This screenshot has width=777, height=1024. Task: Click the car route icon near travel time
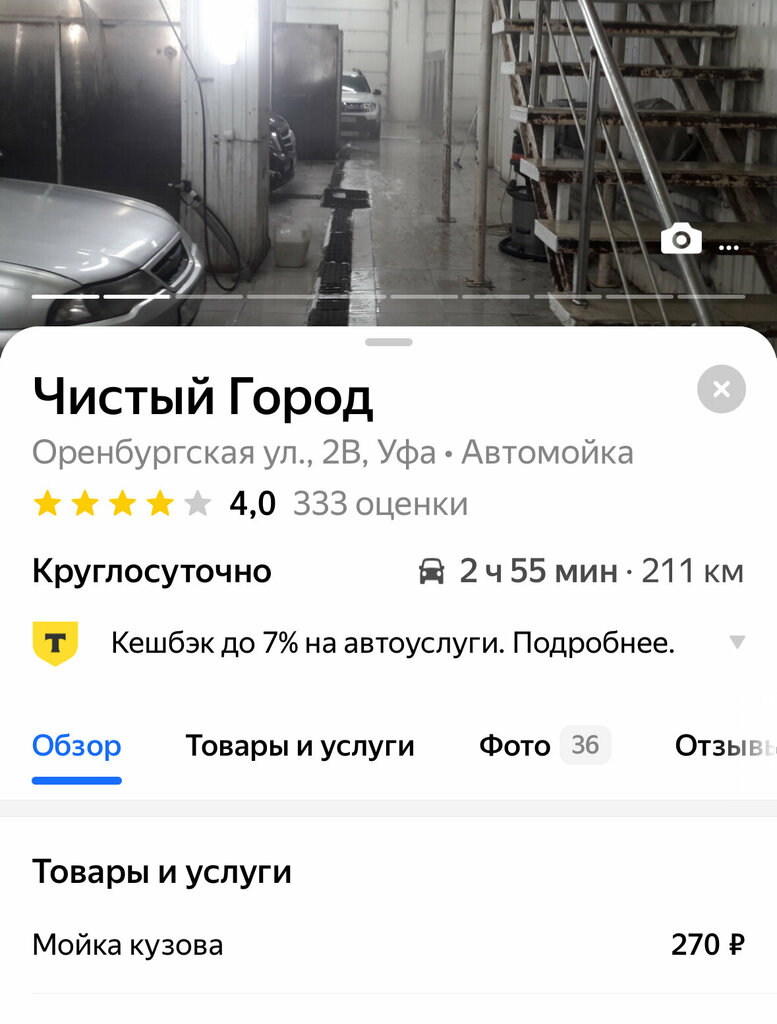tap(428, 570)
